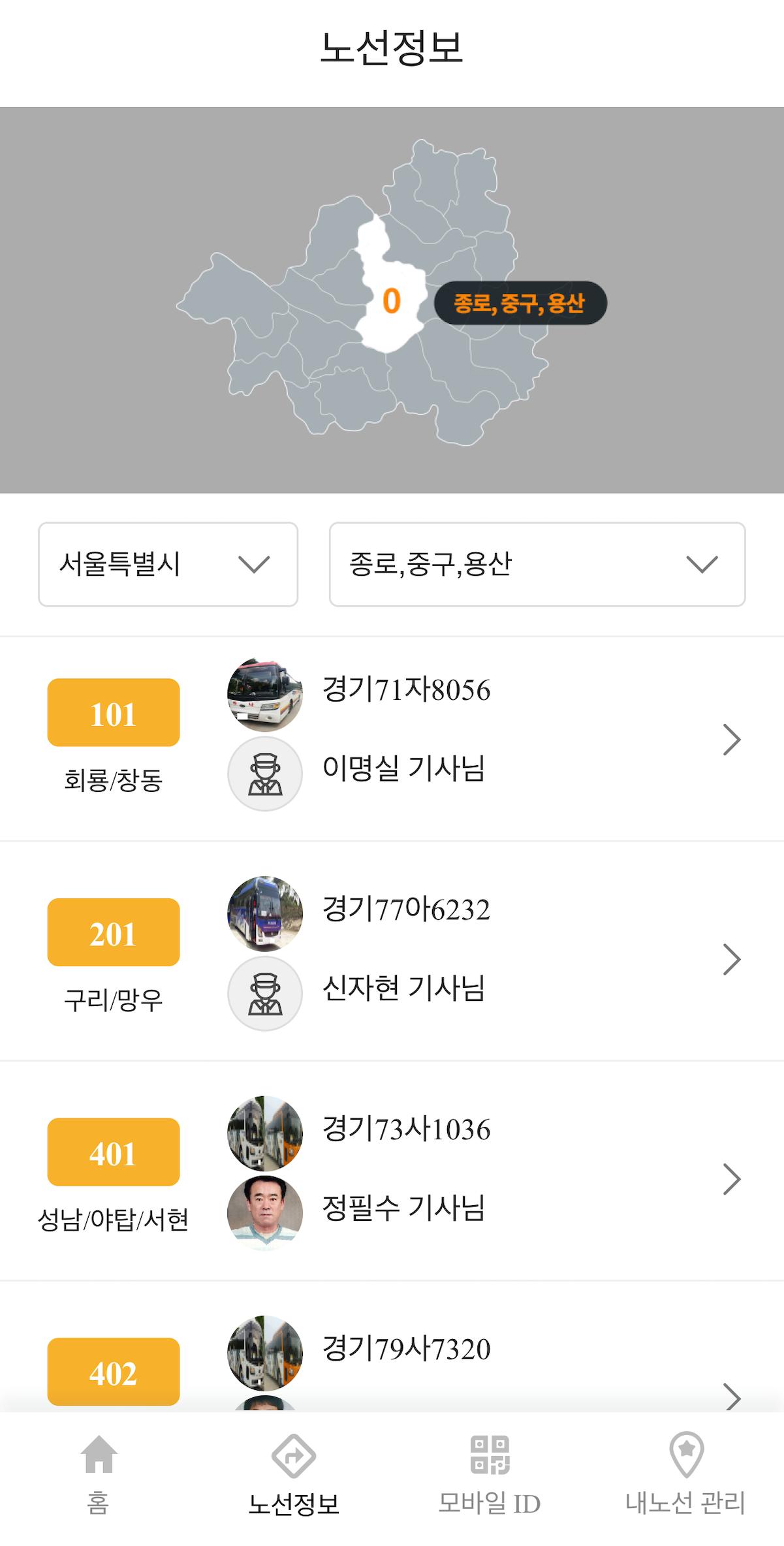The height and width of the screenshot is (1546, 784).
Task: Open the 서울특별시 city dropdown
Action: (x=168, y=564)
